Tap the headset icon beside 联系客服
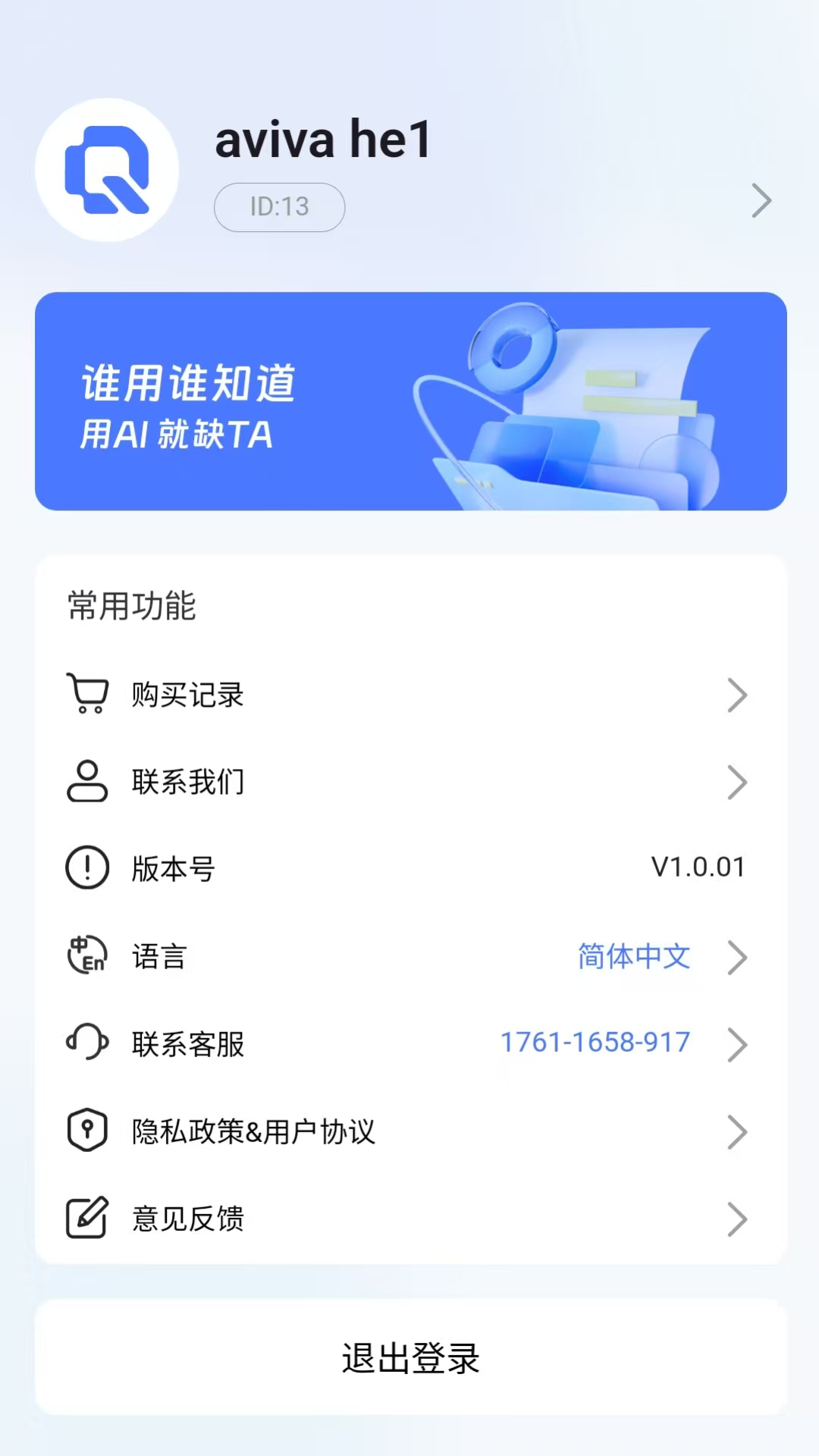The image size is (819, 1456). (x=86, y=1044)
